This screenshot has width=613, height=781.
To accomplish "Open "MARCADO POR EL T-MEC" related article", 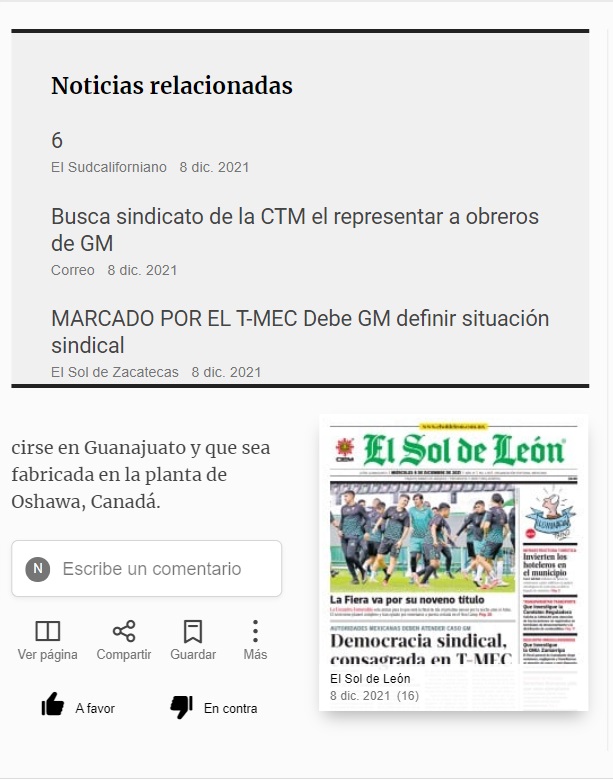I will (300, 332).
